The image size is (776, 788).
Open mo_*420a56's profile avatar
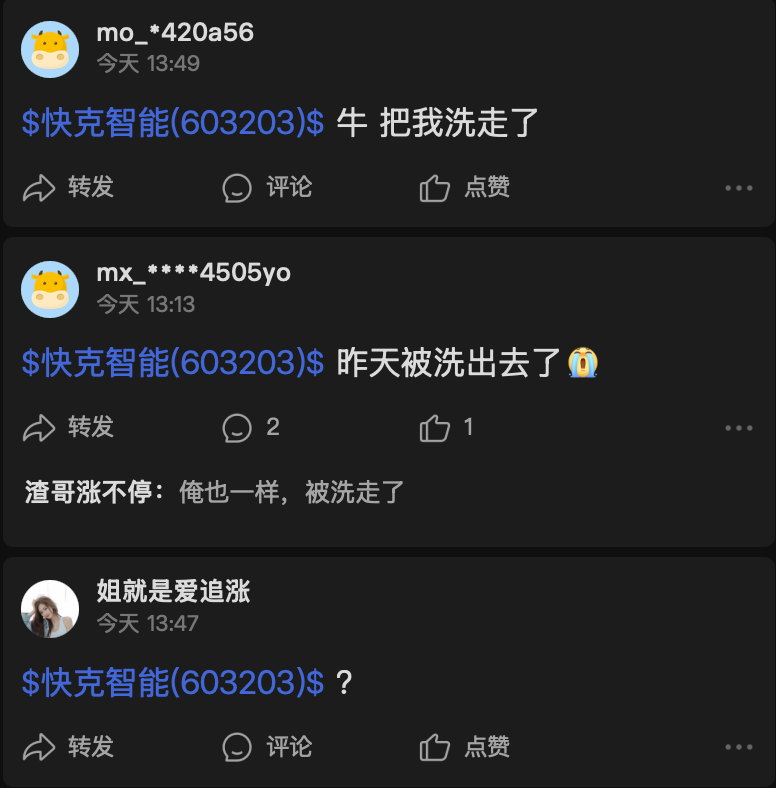50,49
